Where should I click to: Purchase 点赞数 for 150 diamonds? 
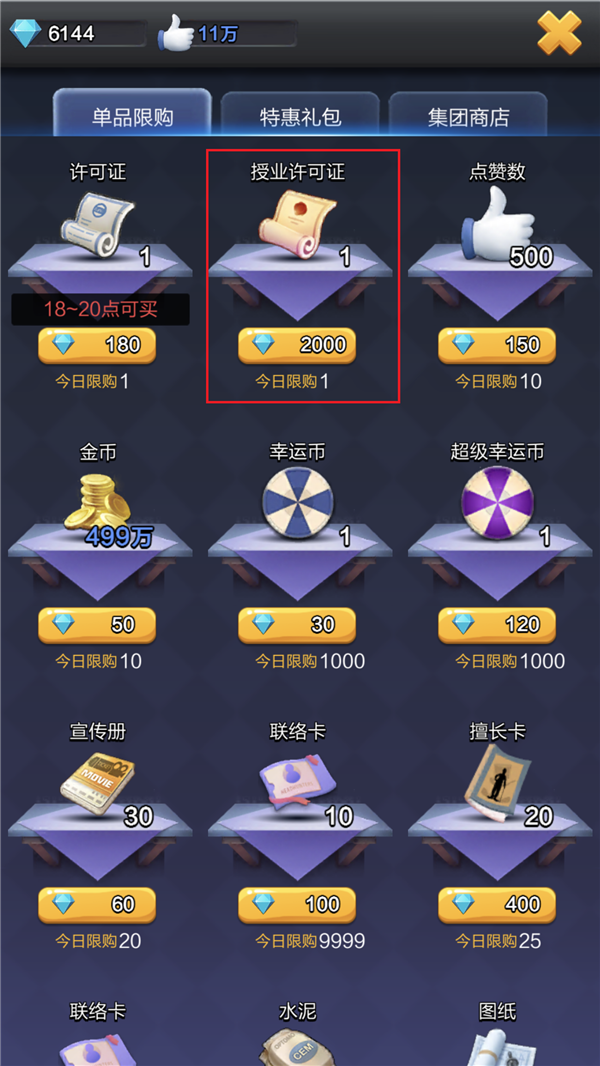click(497, 345)
